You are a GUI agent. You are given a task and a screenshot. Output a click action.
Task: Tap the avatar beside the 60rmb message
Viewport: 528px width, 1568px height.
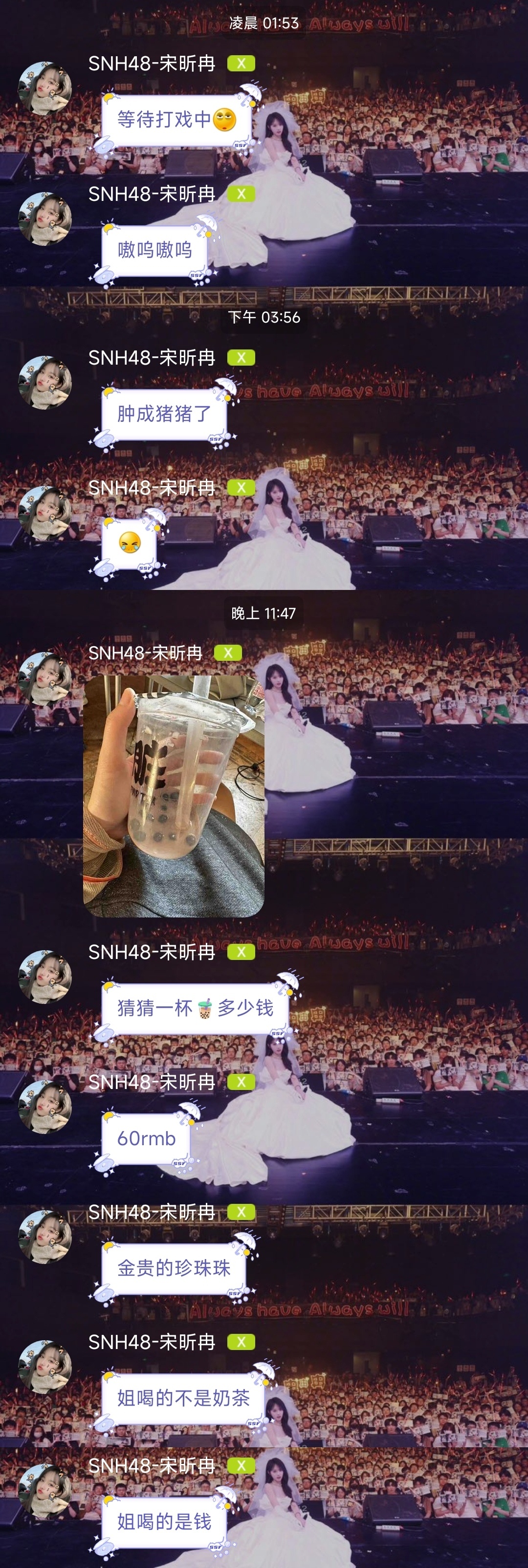point(45,1107)
